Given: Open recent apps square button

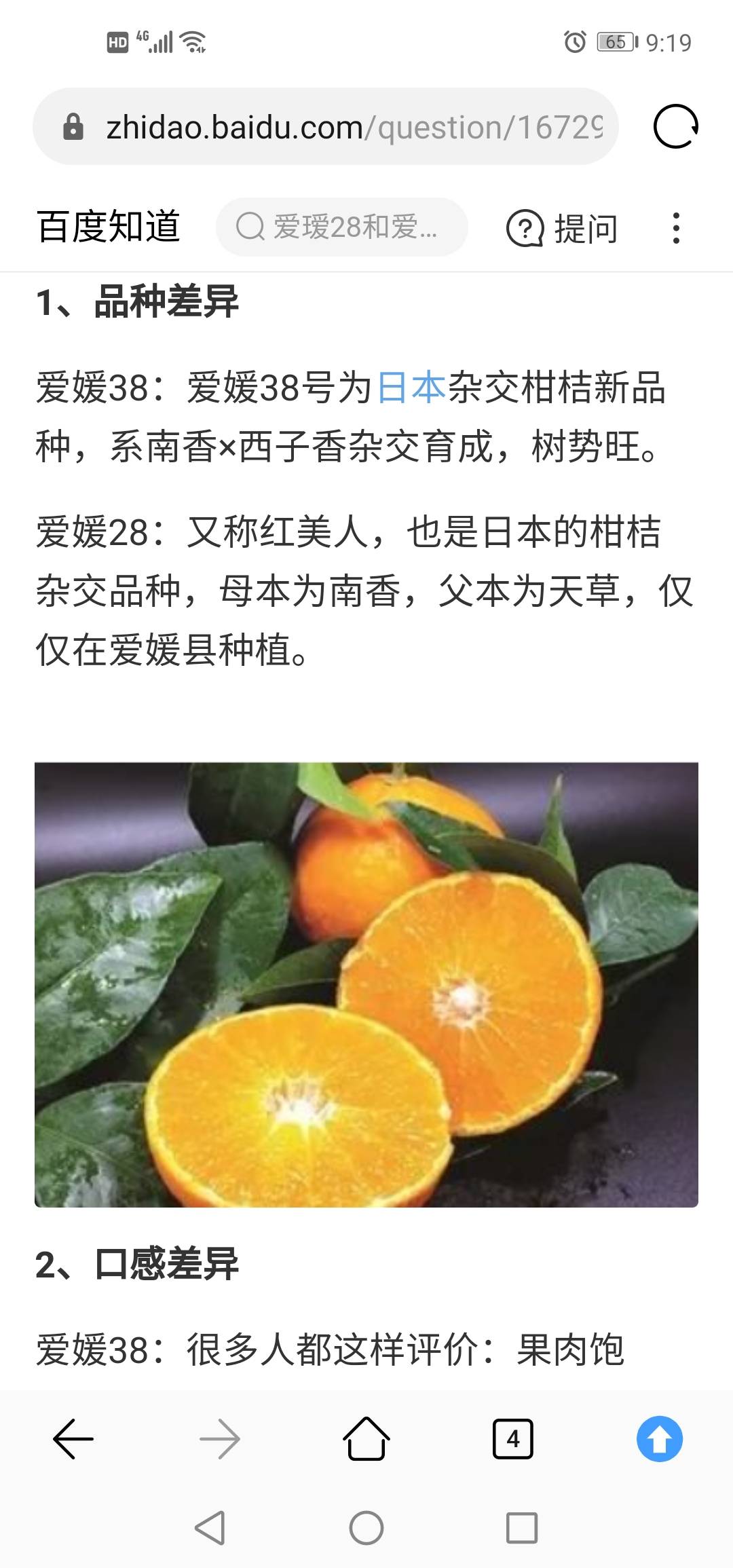Looking at the screenshot, I should point(522,1528).
